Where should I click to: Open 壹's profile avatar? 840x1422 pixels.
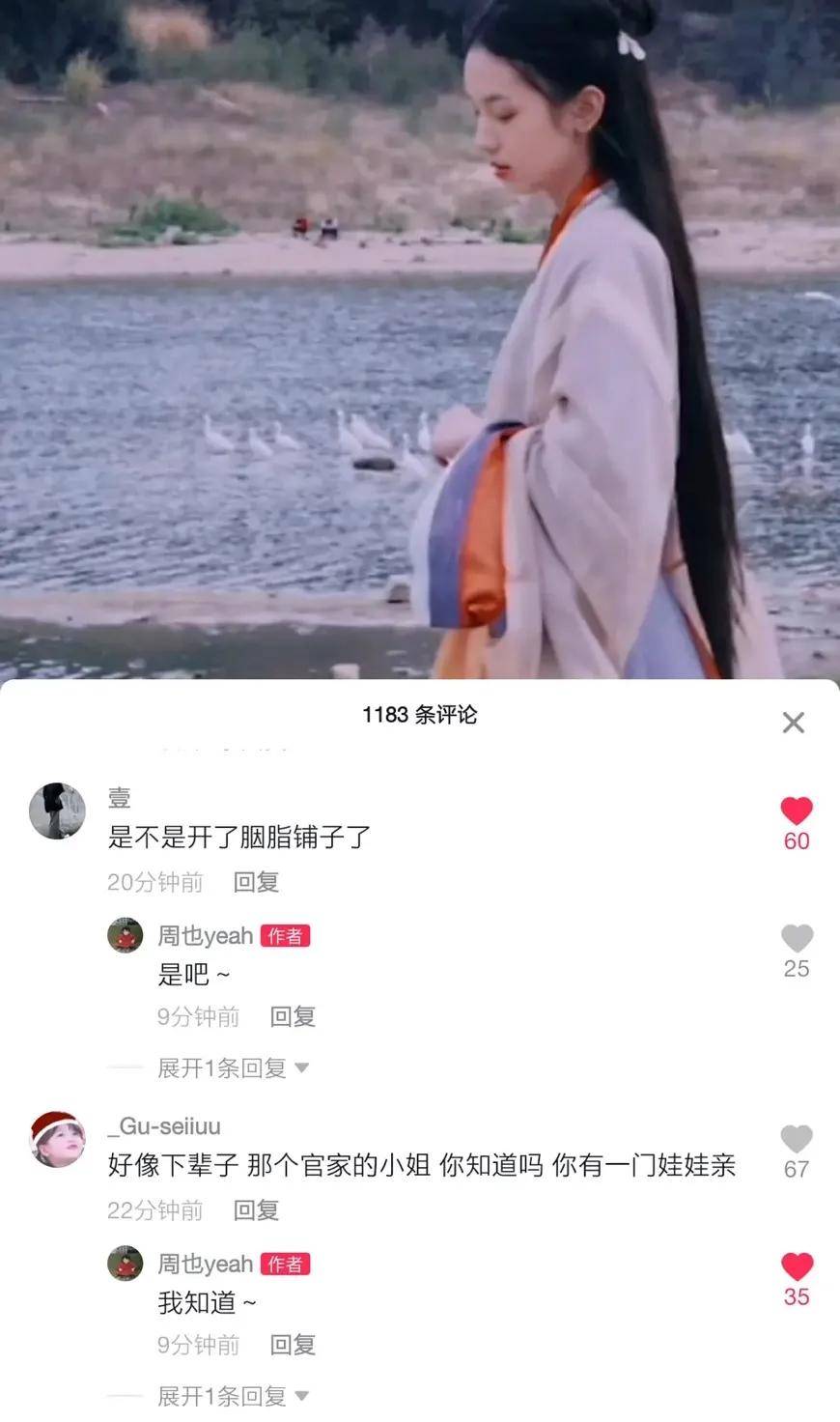click(57, 811)
